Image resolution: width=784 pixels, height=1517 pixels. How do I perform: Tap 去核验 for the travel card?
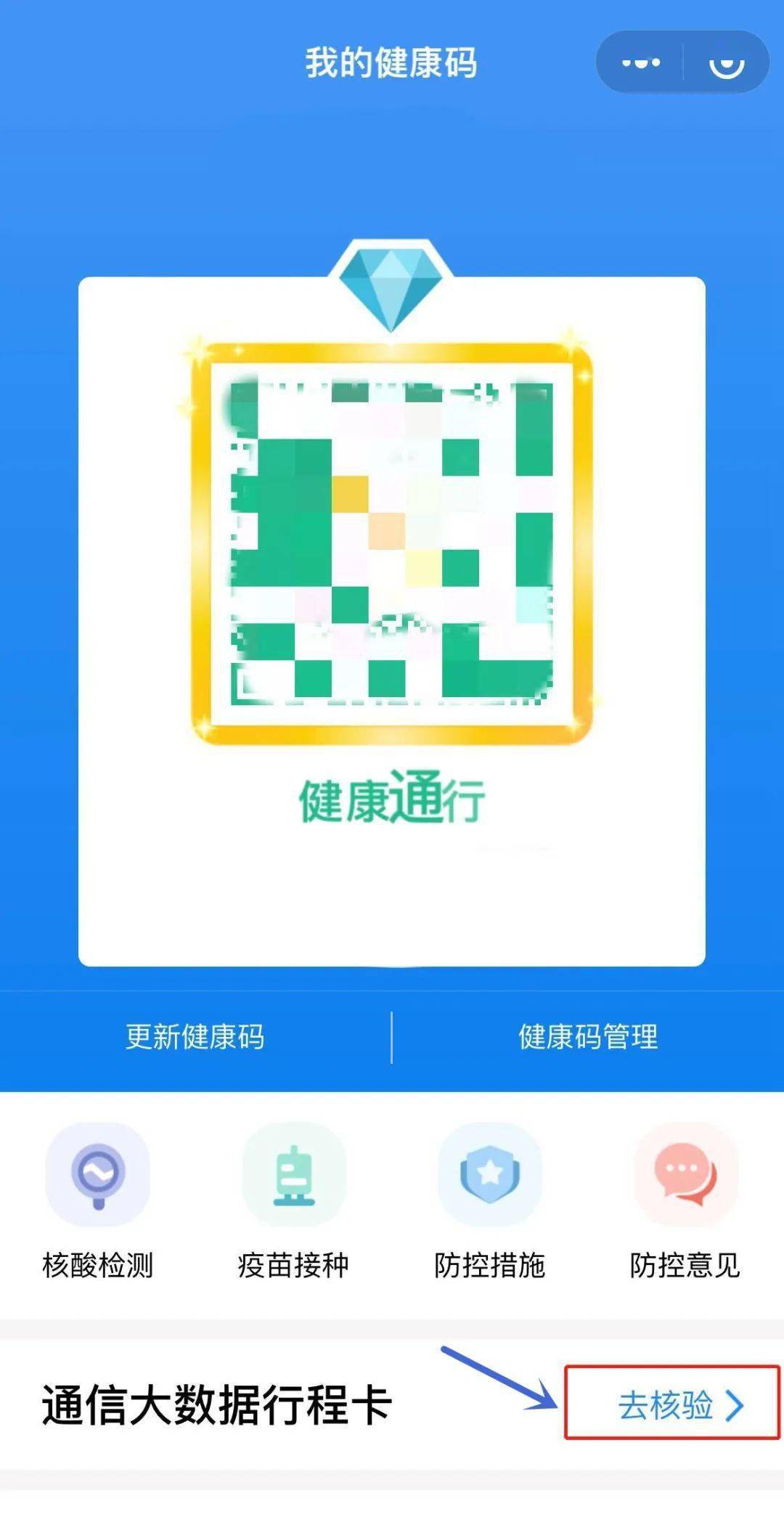(x=680, y=1405)
